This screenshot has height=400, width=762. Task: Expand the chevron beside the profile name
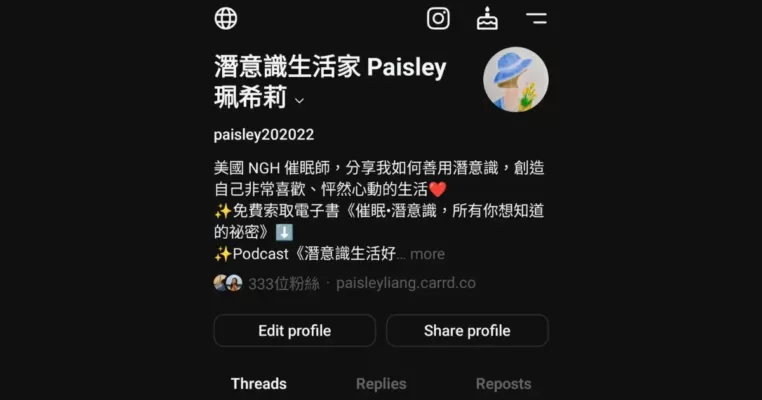click(299, 100)
